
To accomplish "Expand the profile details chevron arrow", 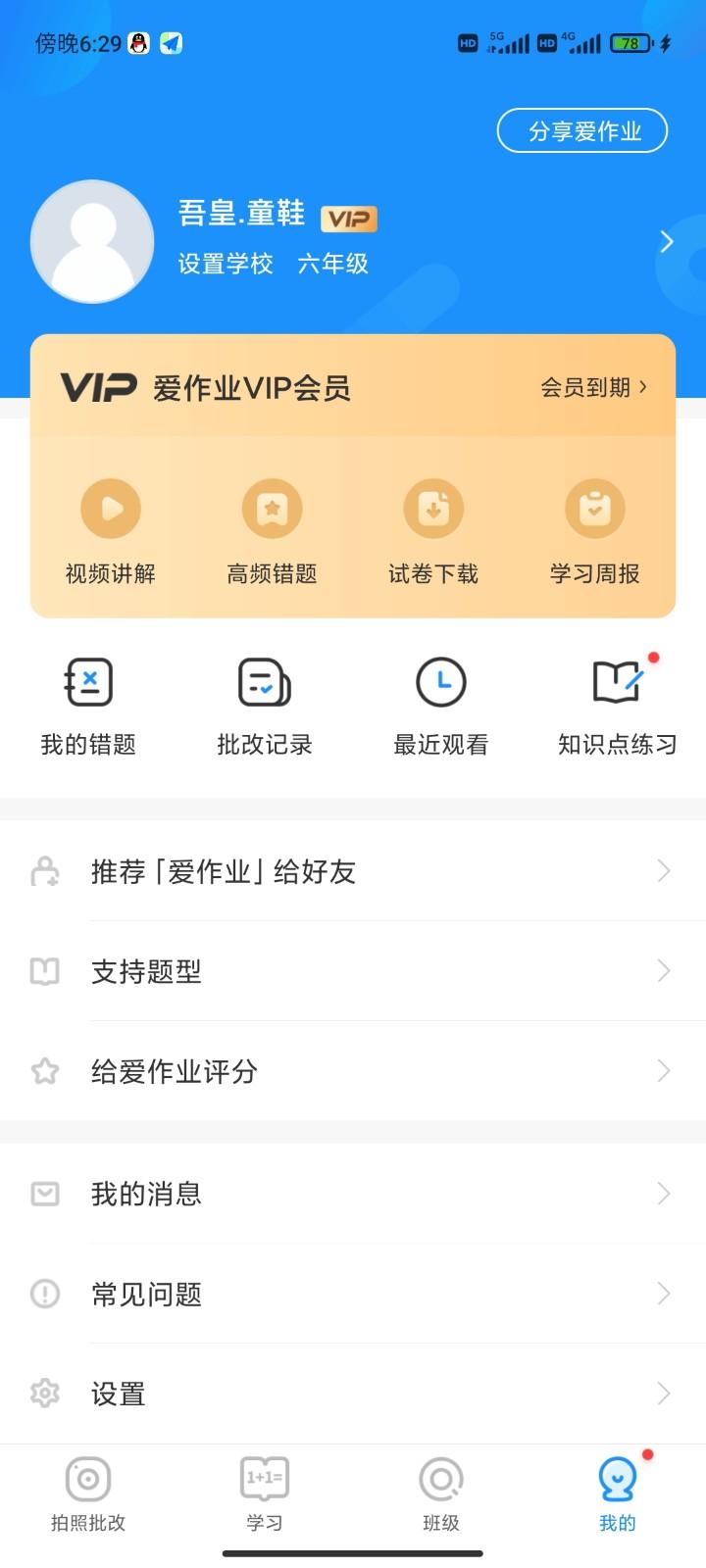I will point(668,241).
